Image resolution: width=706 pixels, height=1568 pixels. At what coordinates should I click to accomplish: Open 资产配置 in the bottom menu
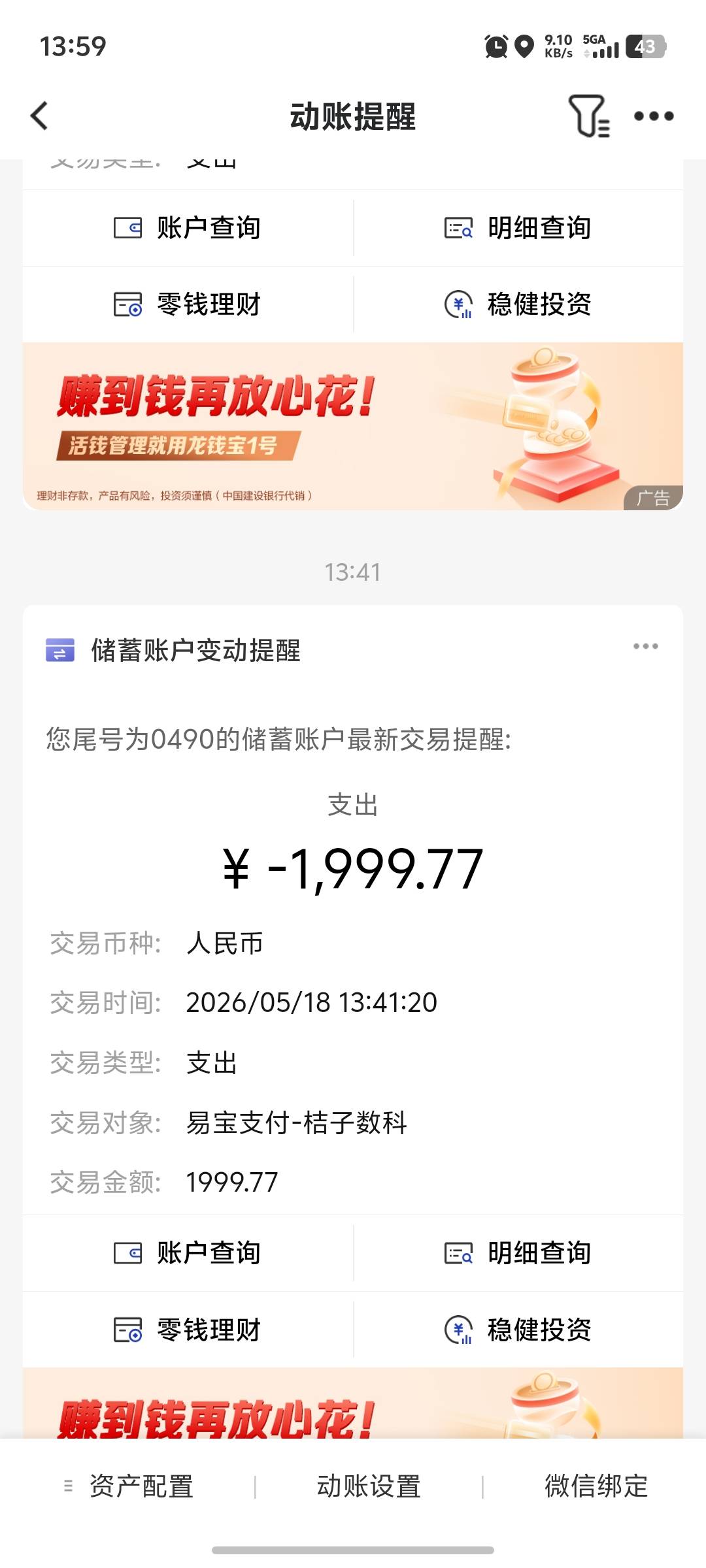129,1486
